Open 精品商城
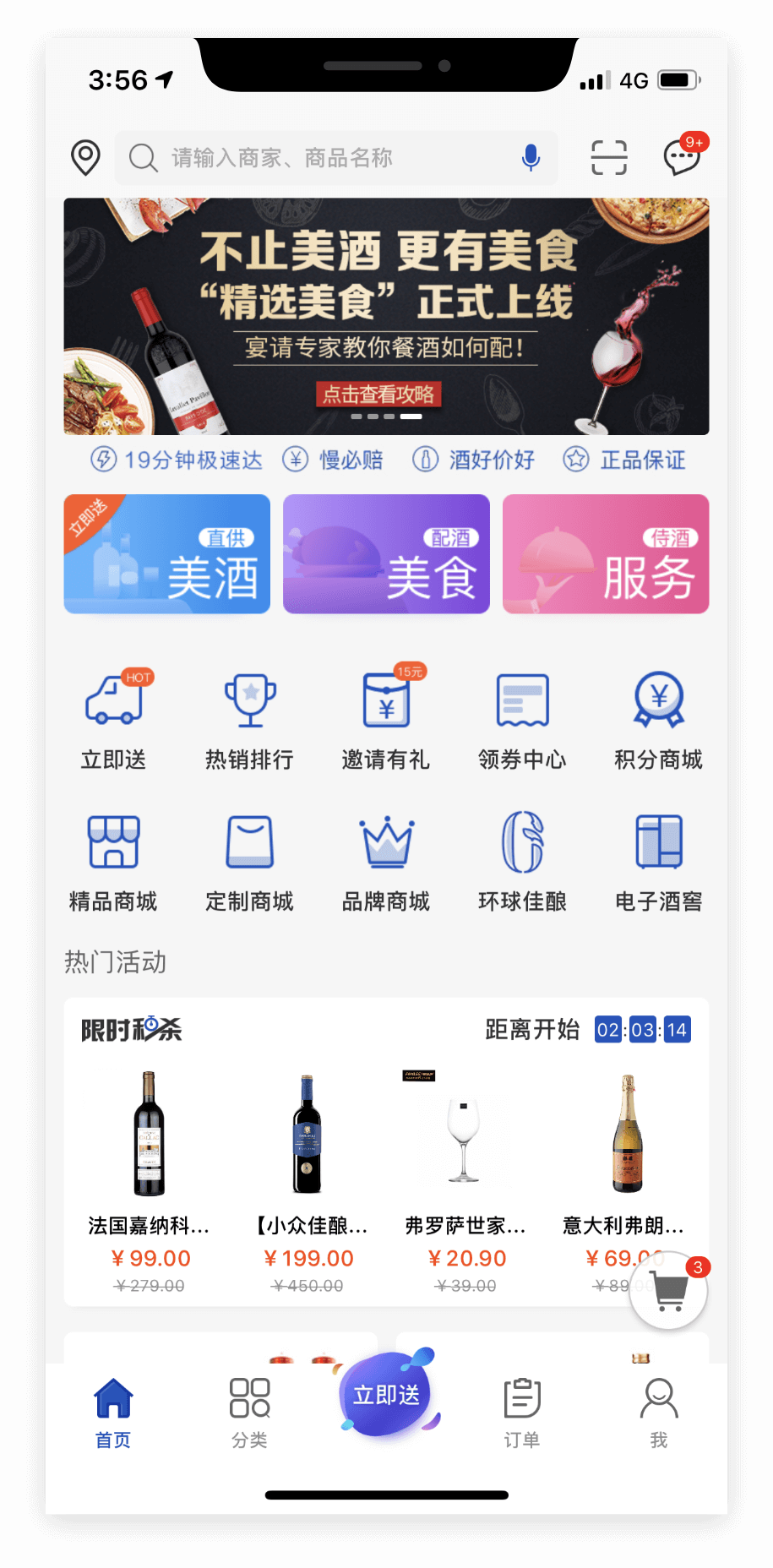 [113, 863]
